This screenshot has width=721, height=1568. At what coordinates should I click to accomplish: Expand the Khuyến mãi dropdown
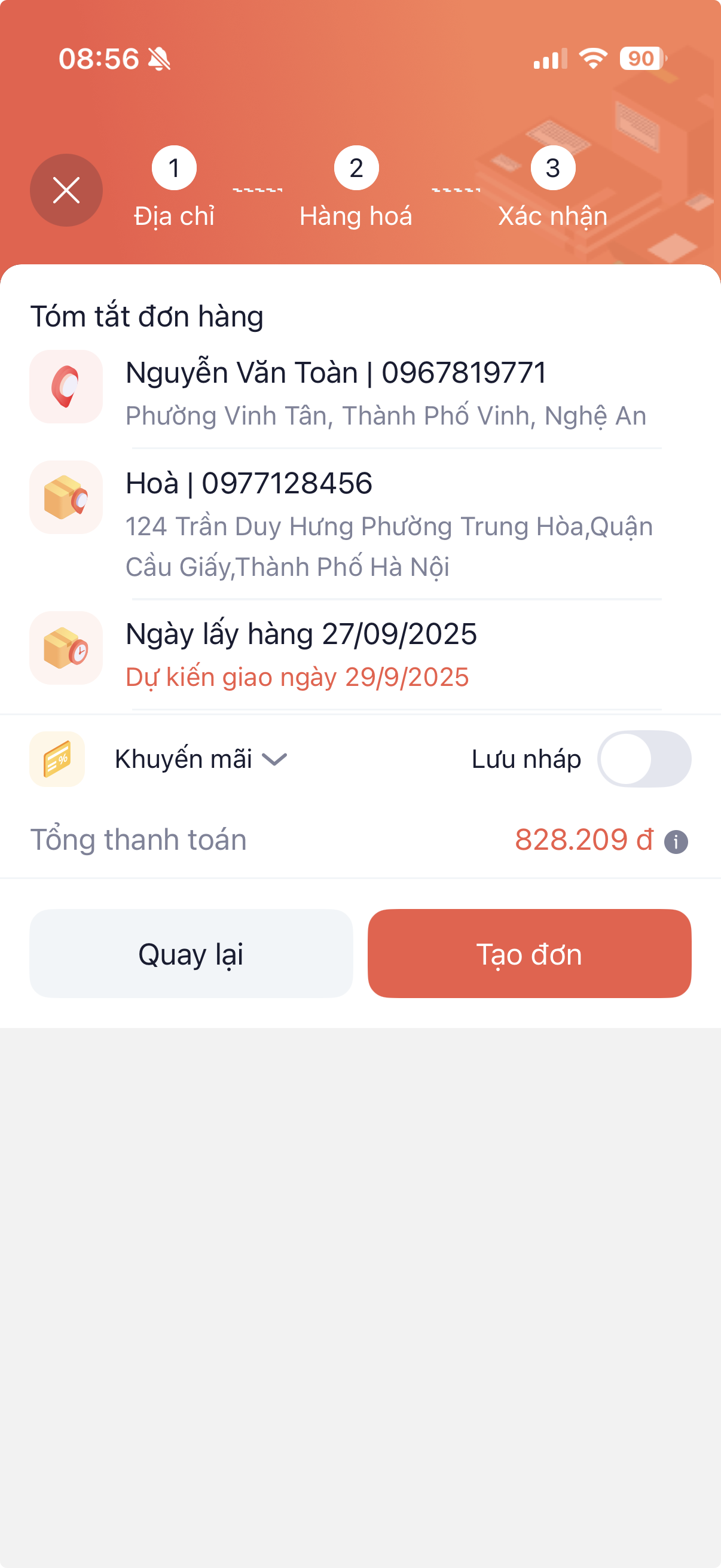(x=200, y=759)
